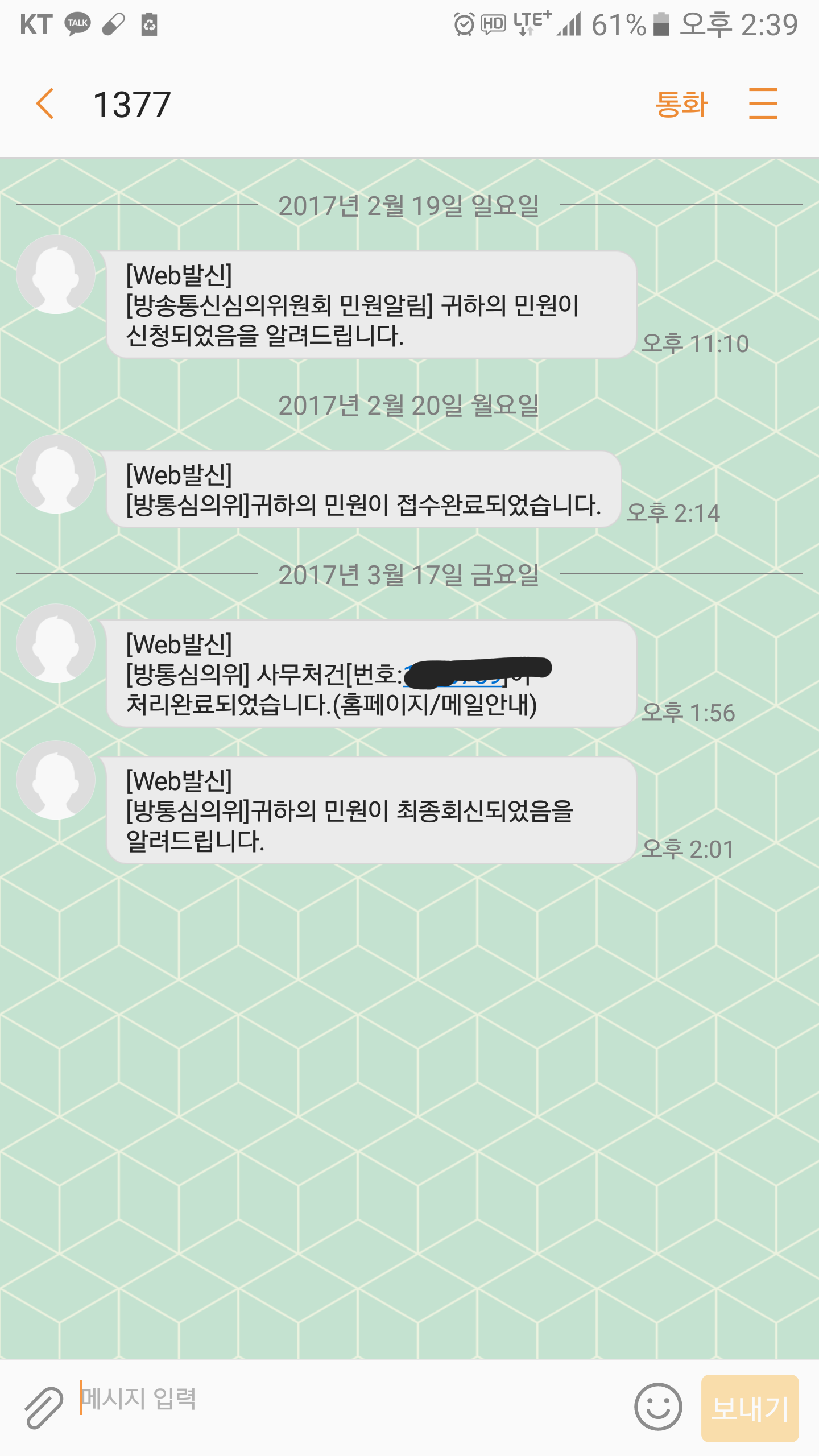
Task: Call 1377 with the 통화 button
Action: (681, 105)
